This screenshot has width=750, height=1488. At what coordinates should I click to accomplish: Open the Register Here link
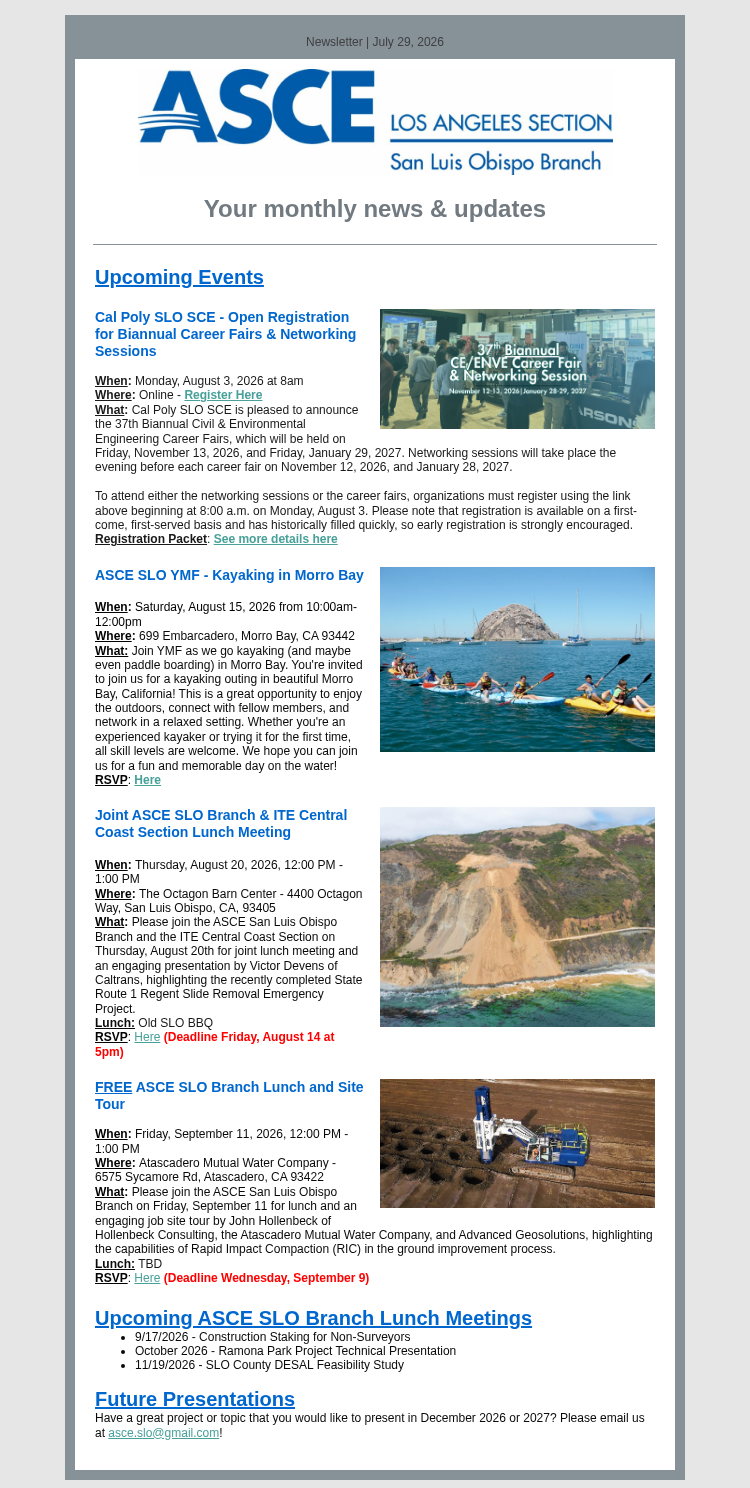point(223,395)
